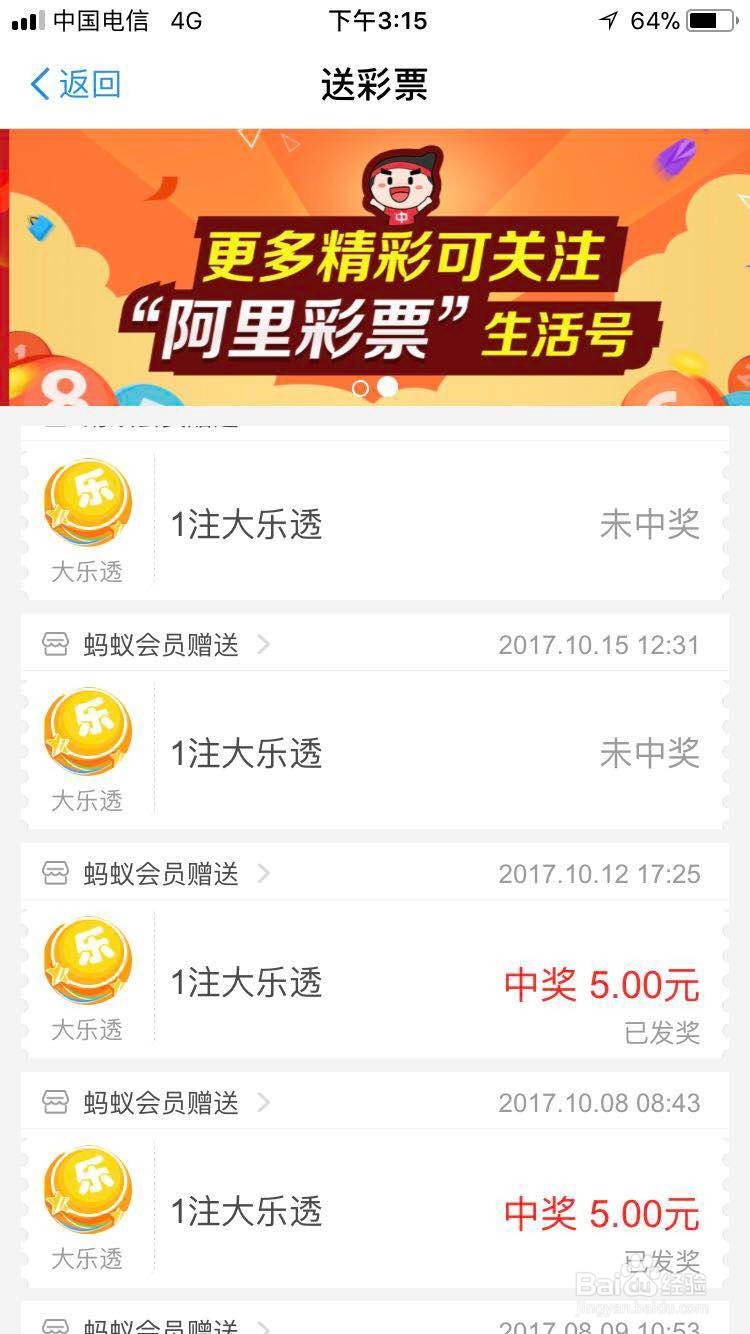Viewport: 750px width, 1334px height.
Task: Tap the battery icon in the status bar
Action: pyautogui.click(x=712, y=20)
